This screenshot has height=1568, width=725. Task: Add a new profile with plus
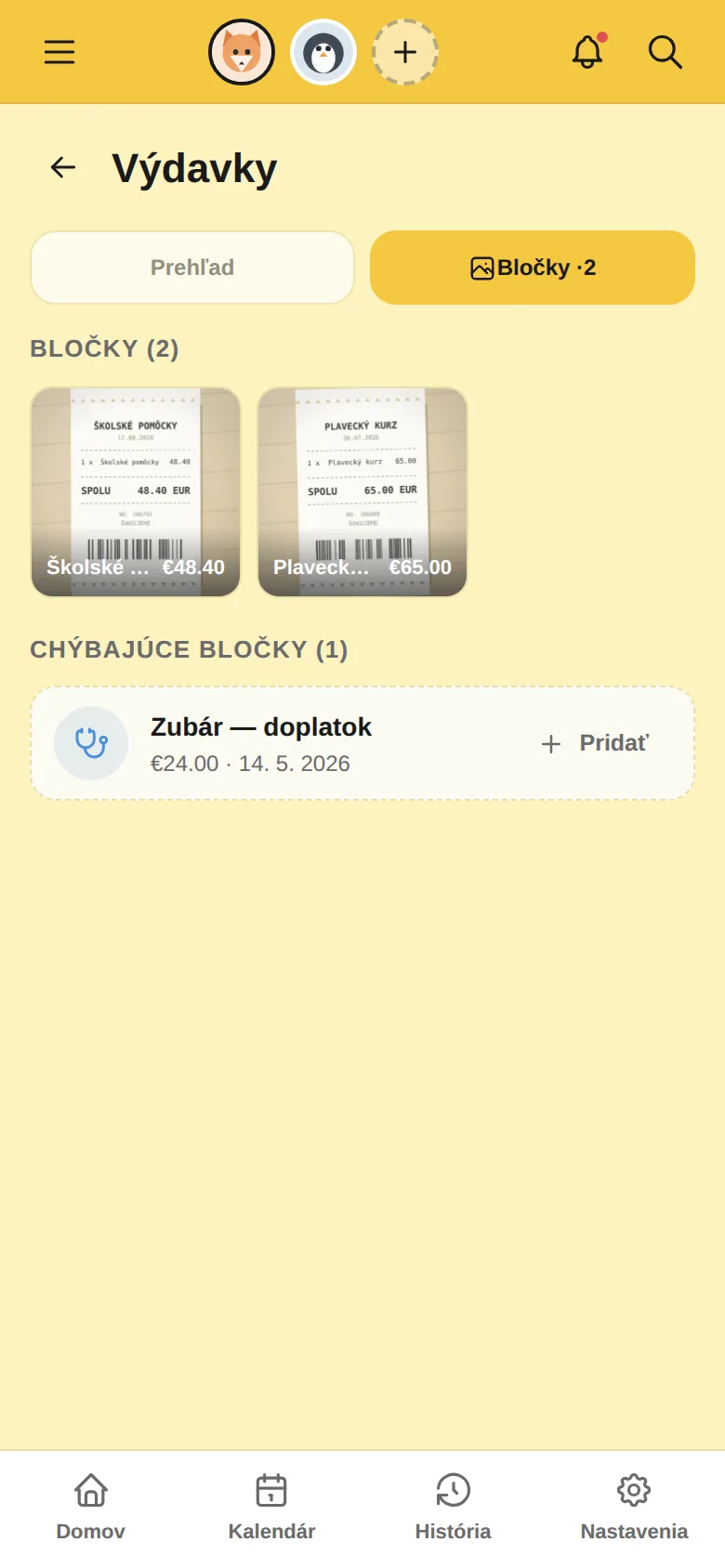(x=405, y=52)
